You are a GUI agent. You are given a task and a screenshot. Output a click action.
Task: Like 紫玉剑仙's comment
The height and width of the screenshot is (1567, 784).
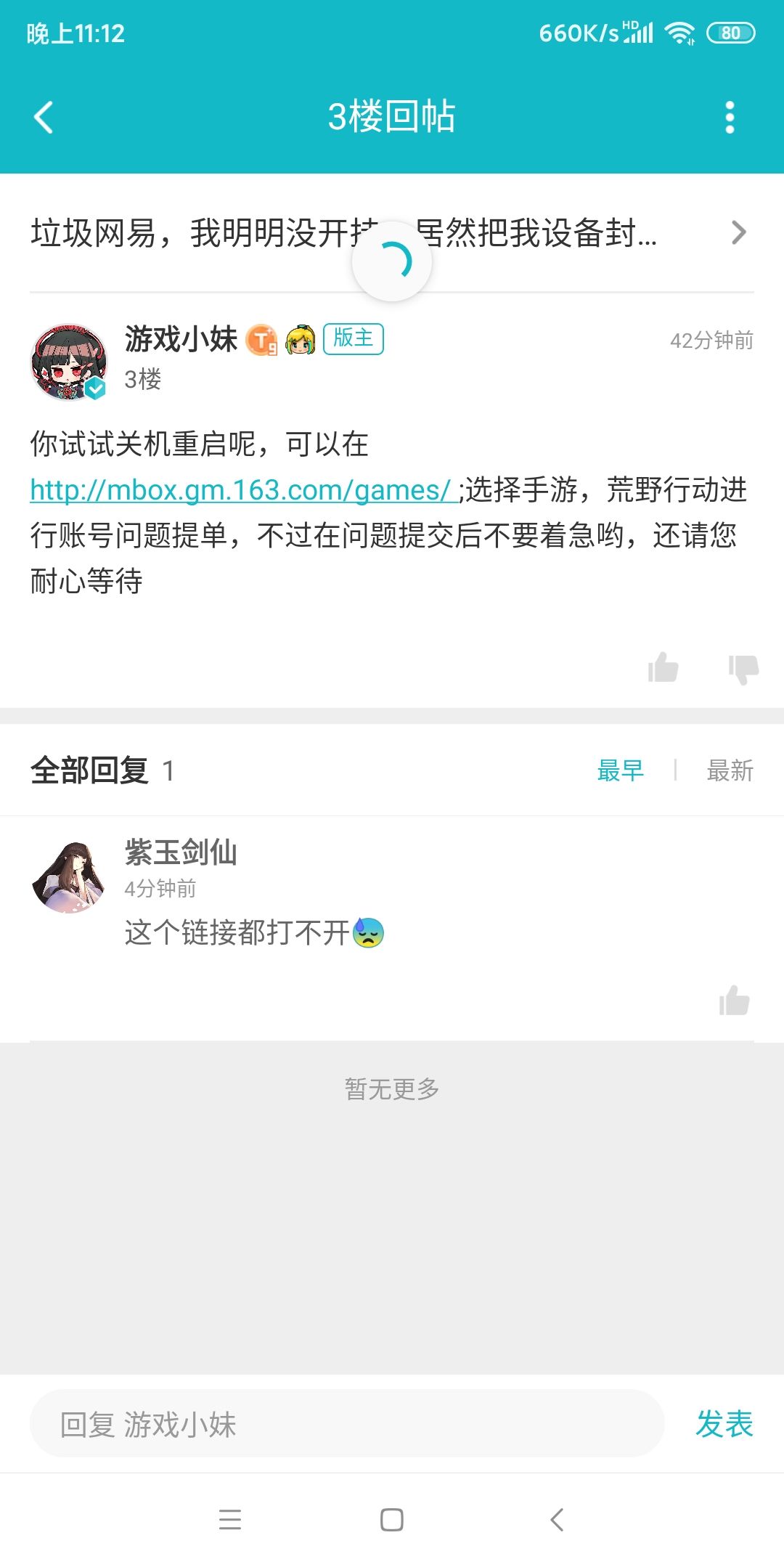[734, 1001]
